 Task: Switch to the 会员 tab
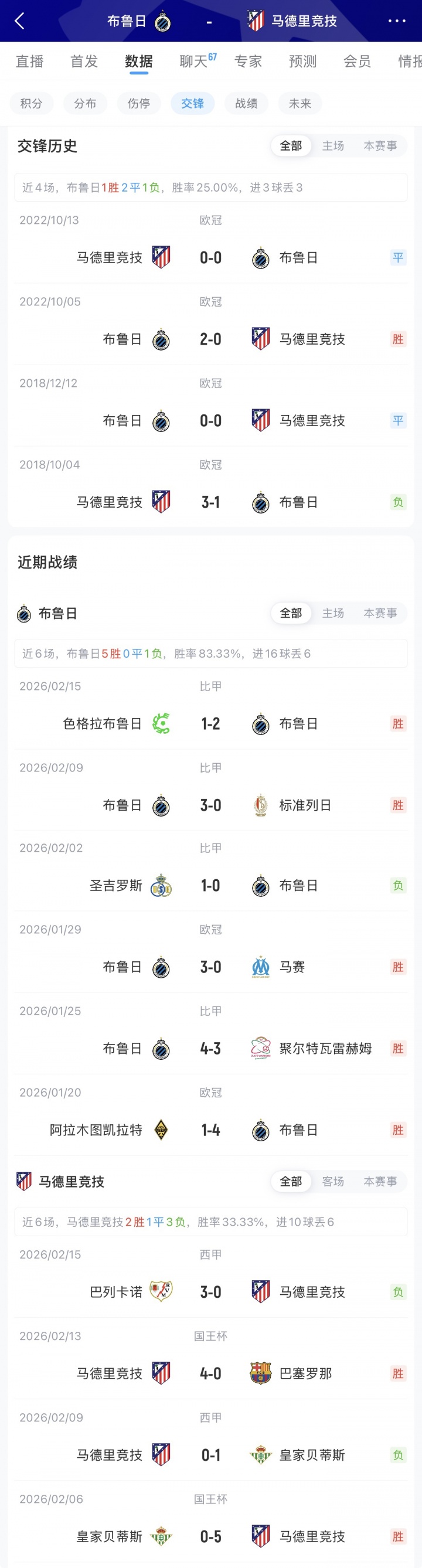pos(358,62)
